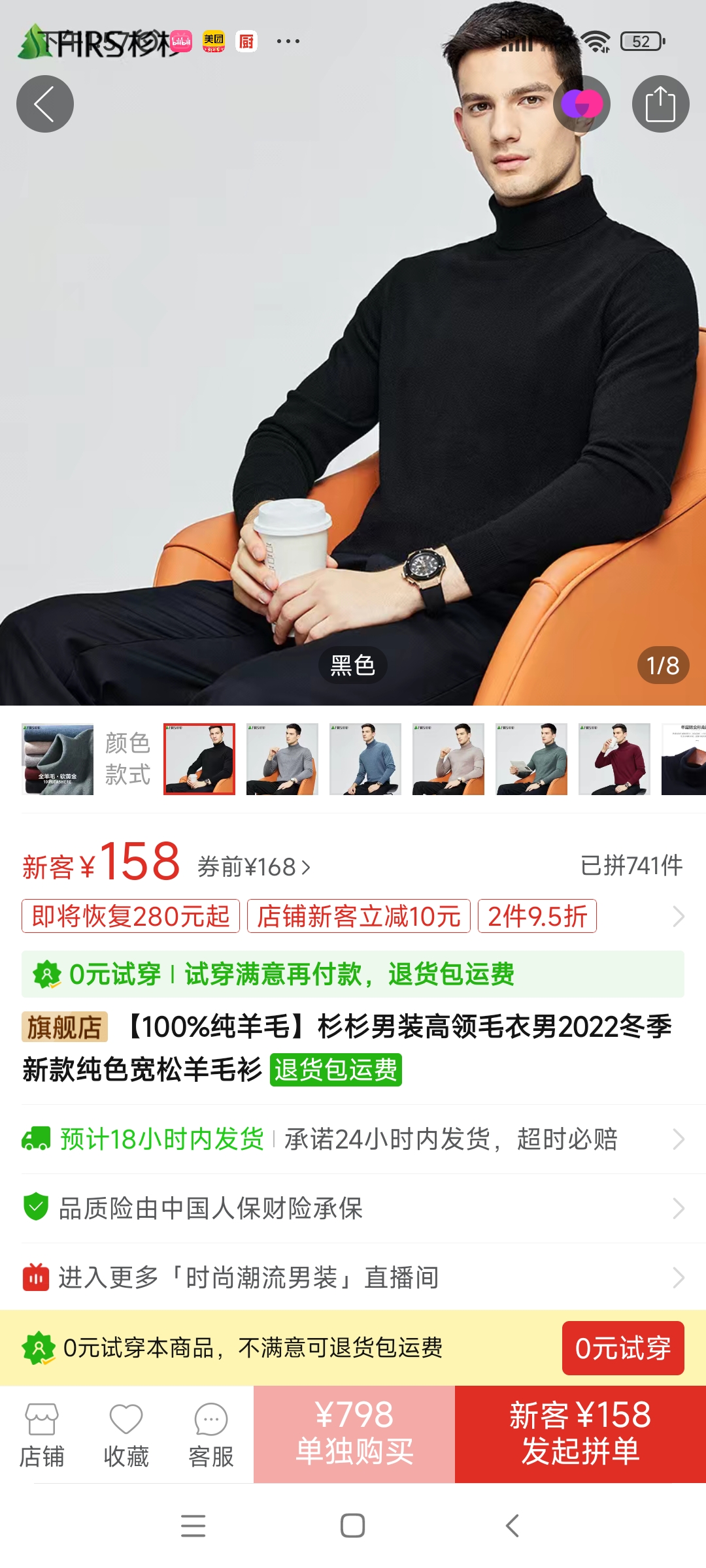Screen dimensions: 706x1568
Task: Buy alone for ¥798 单独购买
Action: point(354,1434)
